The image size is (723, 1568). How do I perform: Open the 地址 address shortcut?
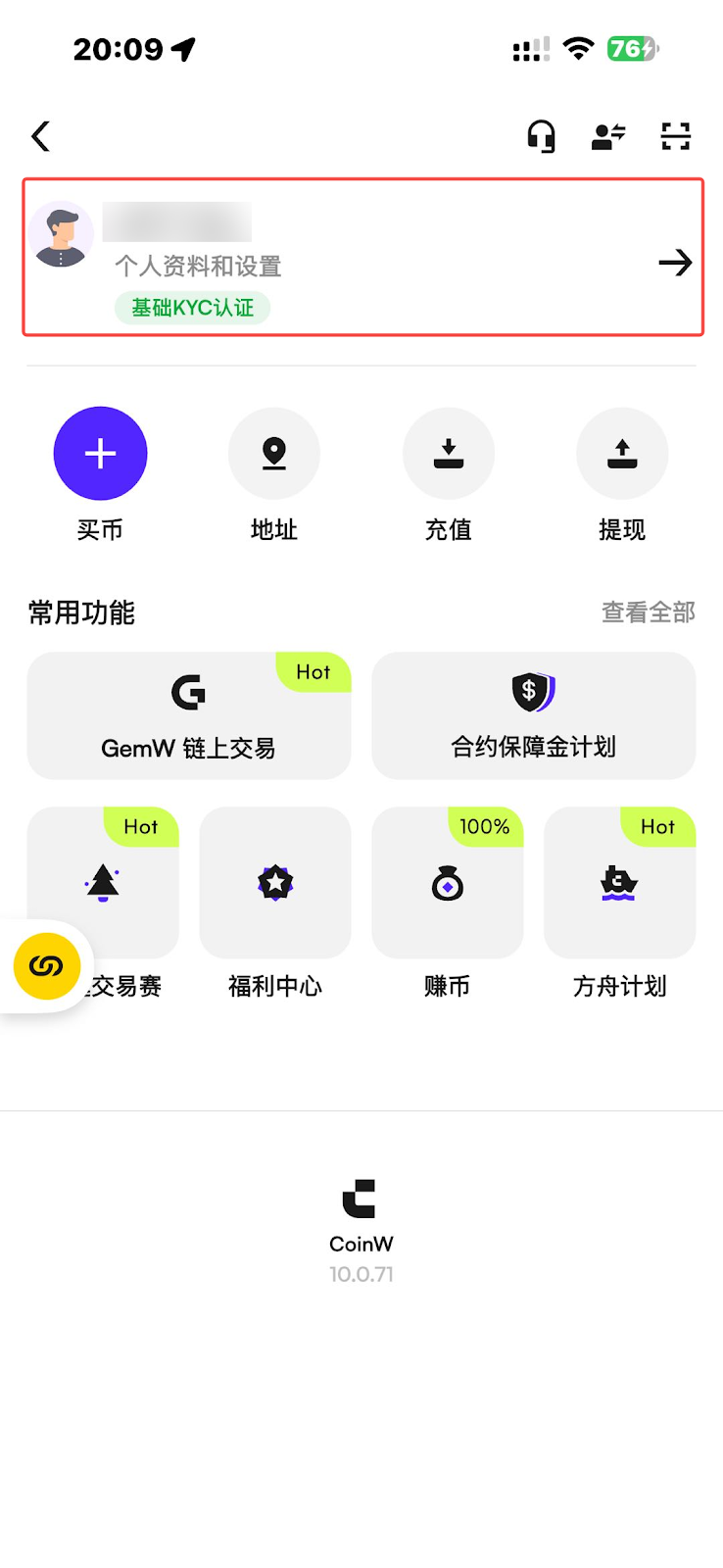click(x=274, y=454)
